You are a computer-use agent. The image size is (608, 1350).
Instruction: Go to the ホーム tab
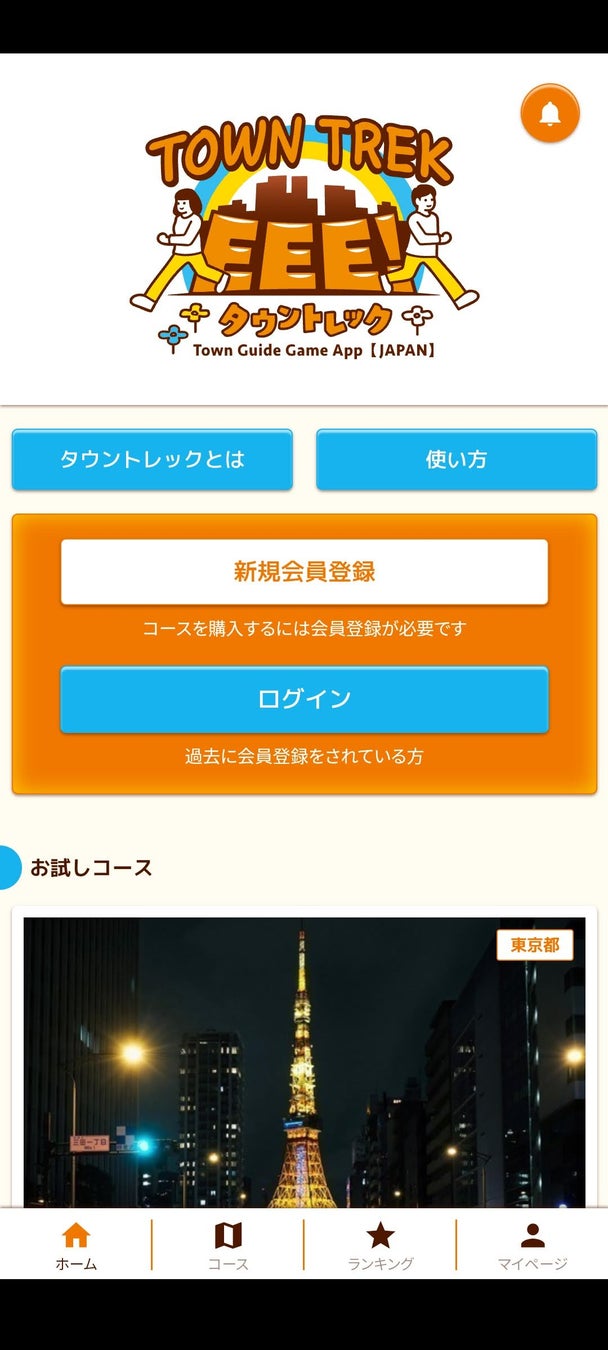(76, 1245)
